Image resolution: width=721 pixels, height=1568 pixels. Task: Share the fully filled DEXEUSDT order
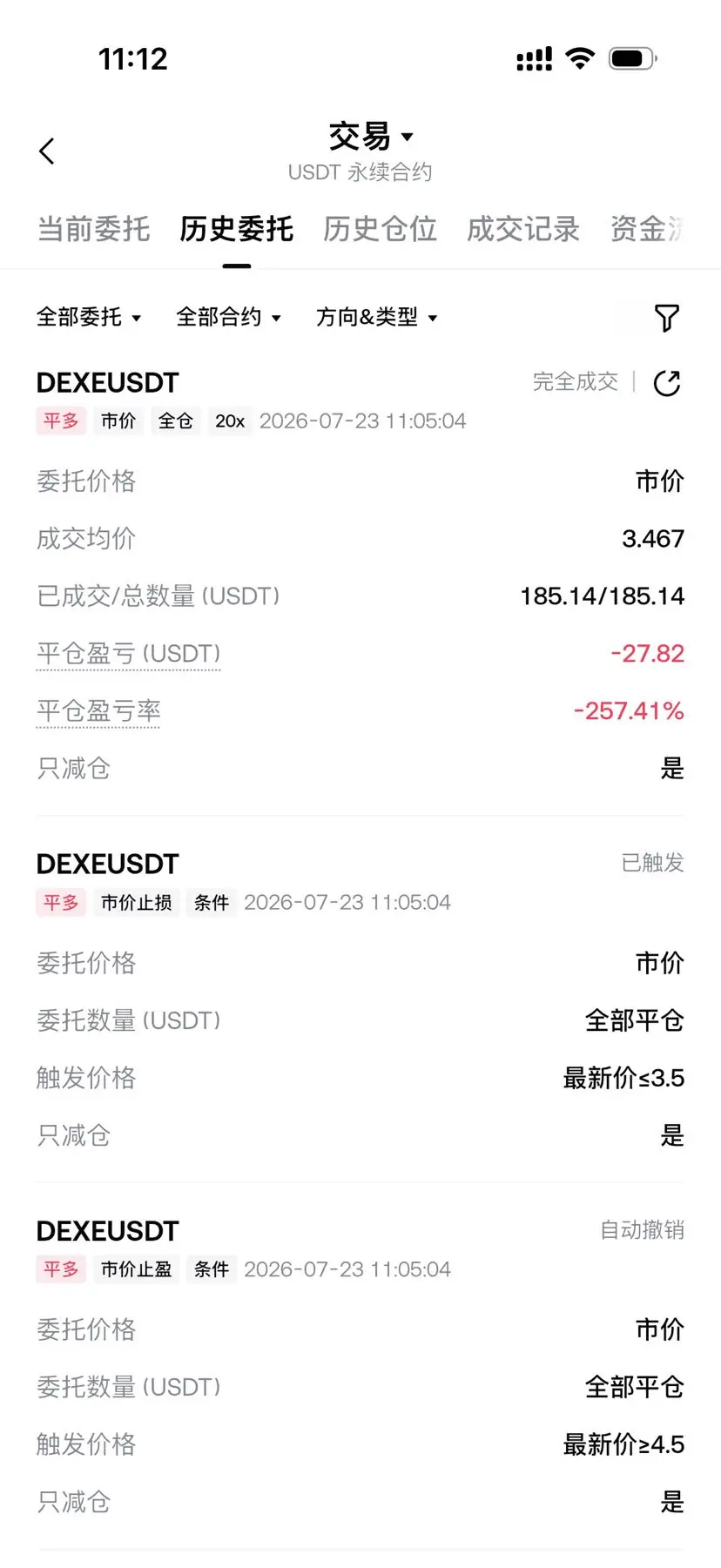pos(667,383)
